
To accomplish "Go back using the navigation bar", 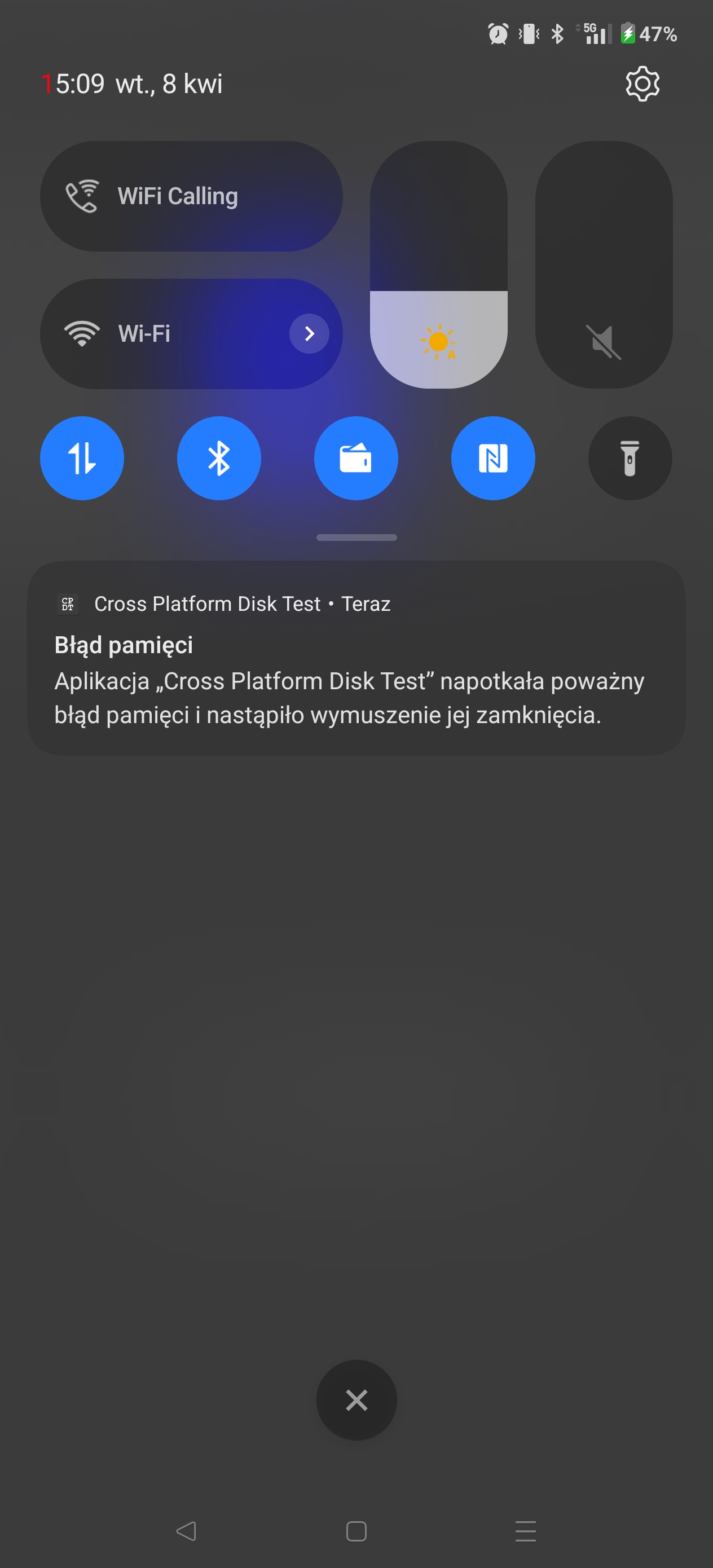I will click(x=186, y=1531).
